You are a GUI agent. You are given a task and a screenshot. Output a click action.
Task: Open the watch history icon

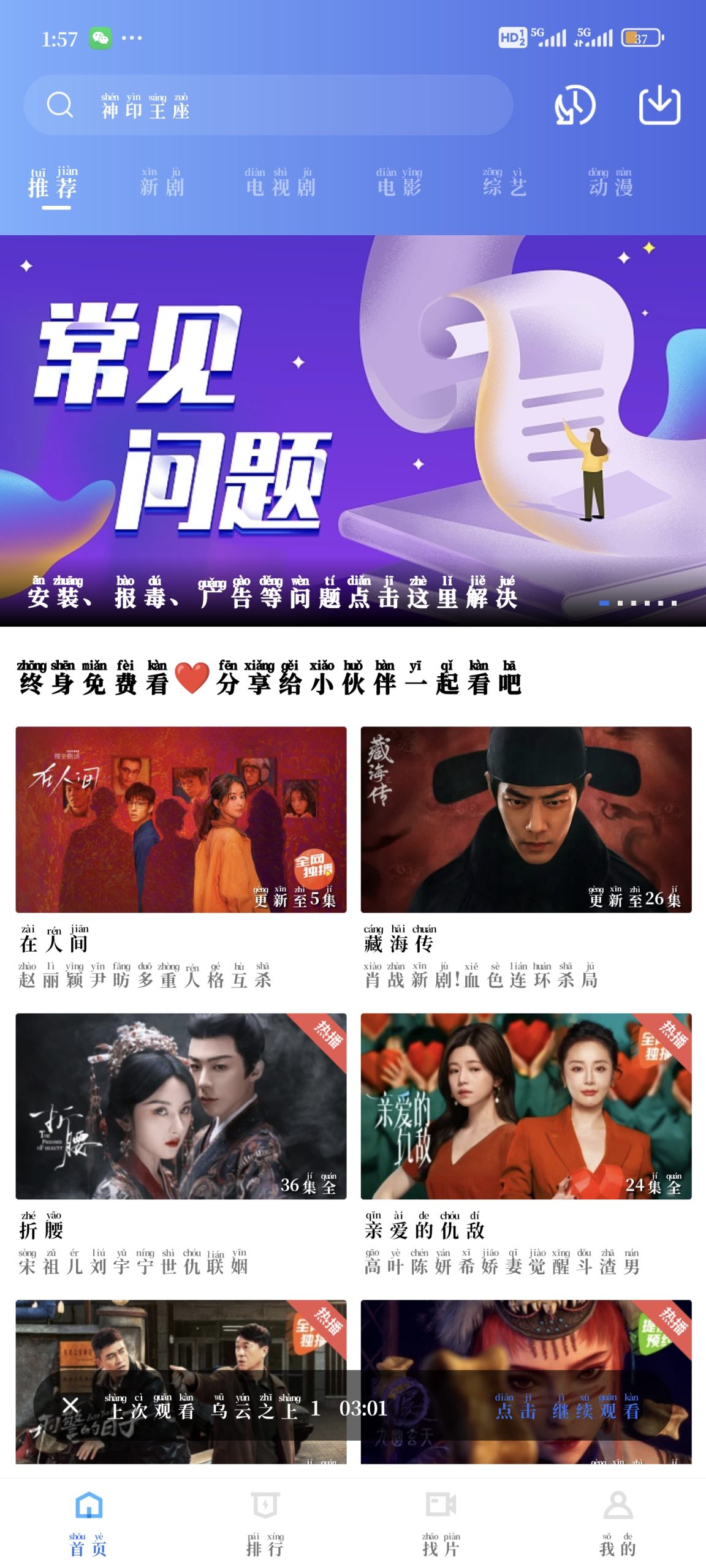point(574,105)
